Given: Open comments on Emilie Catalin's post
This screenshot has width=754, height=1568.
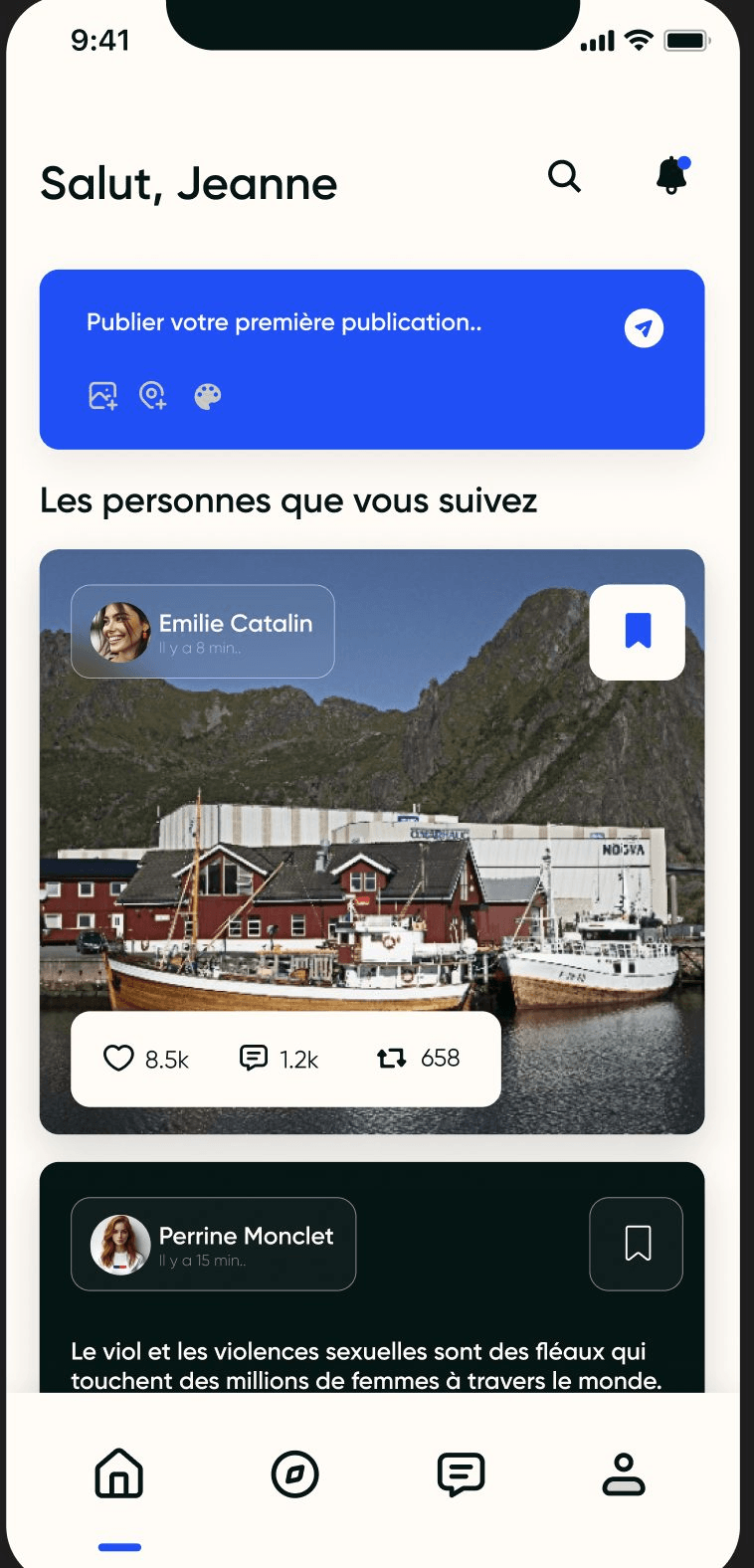Looking at the screenshot, I should [x=255, y=1058].
